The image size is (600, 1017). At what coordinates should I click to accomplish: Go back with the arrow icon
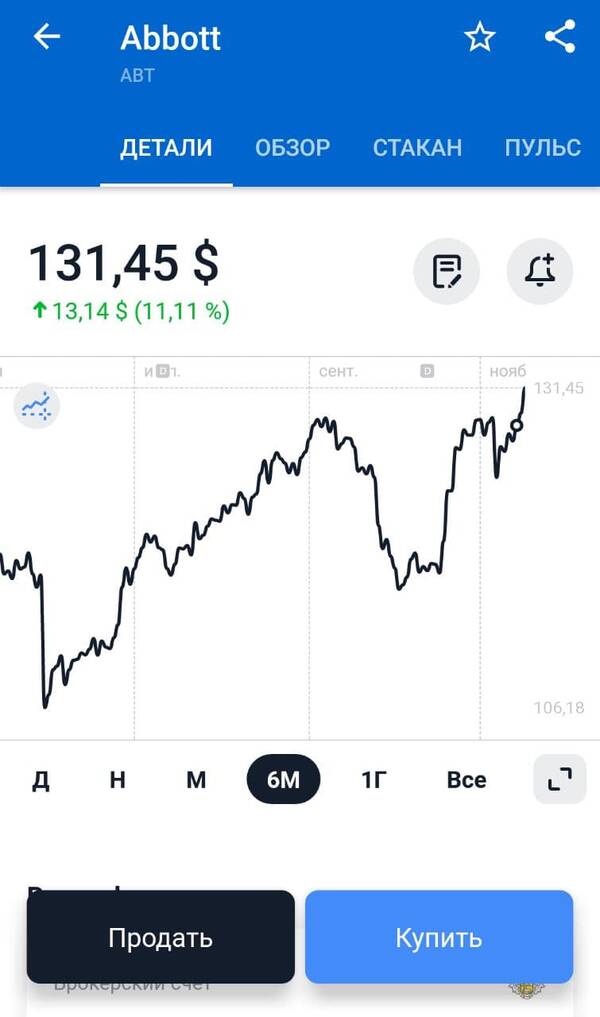click(x=47, y=37)
